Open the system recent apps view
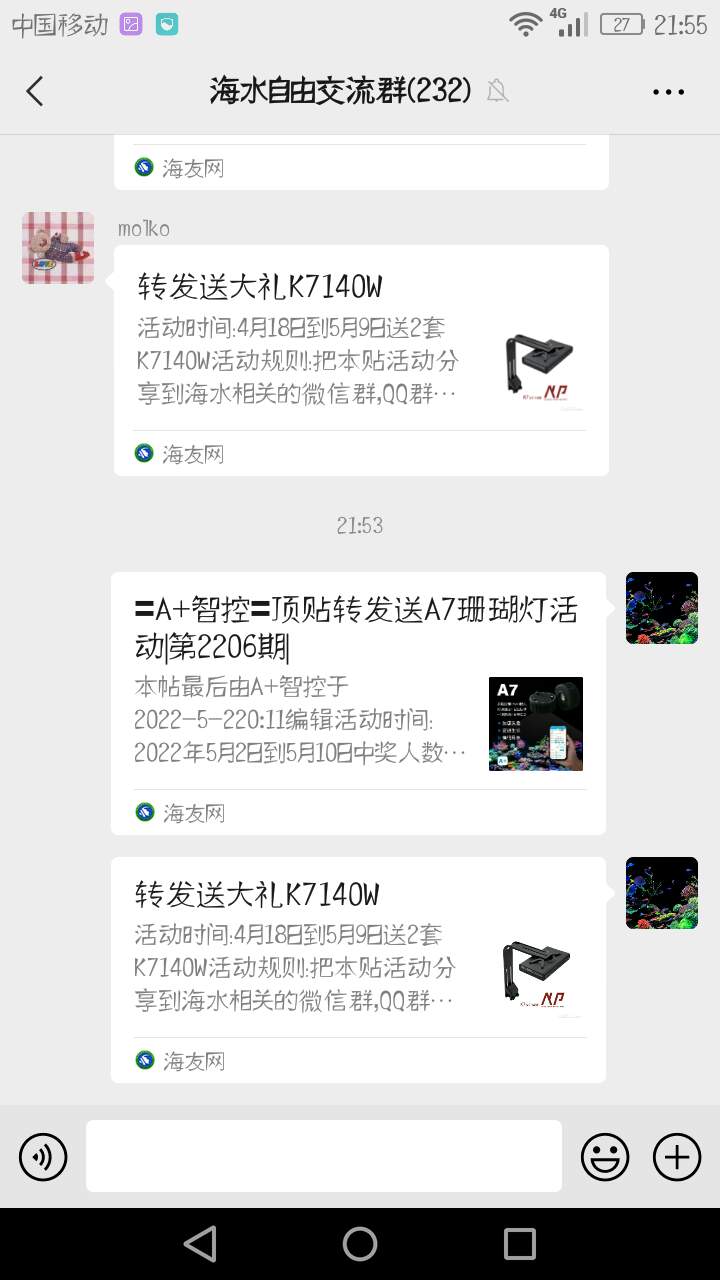Viewport: 720px width, 1280px height. (520, 1244)
